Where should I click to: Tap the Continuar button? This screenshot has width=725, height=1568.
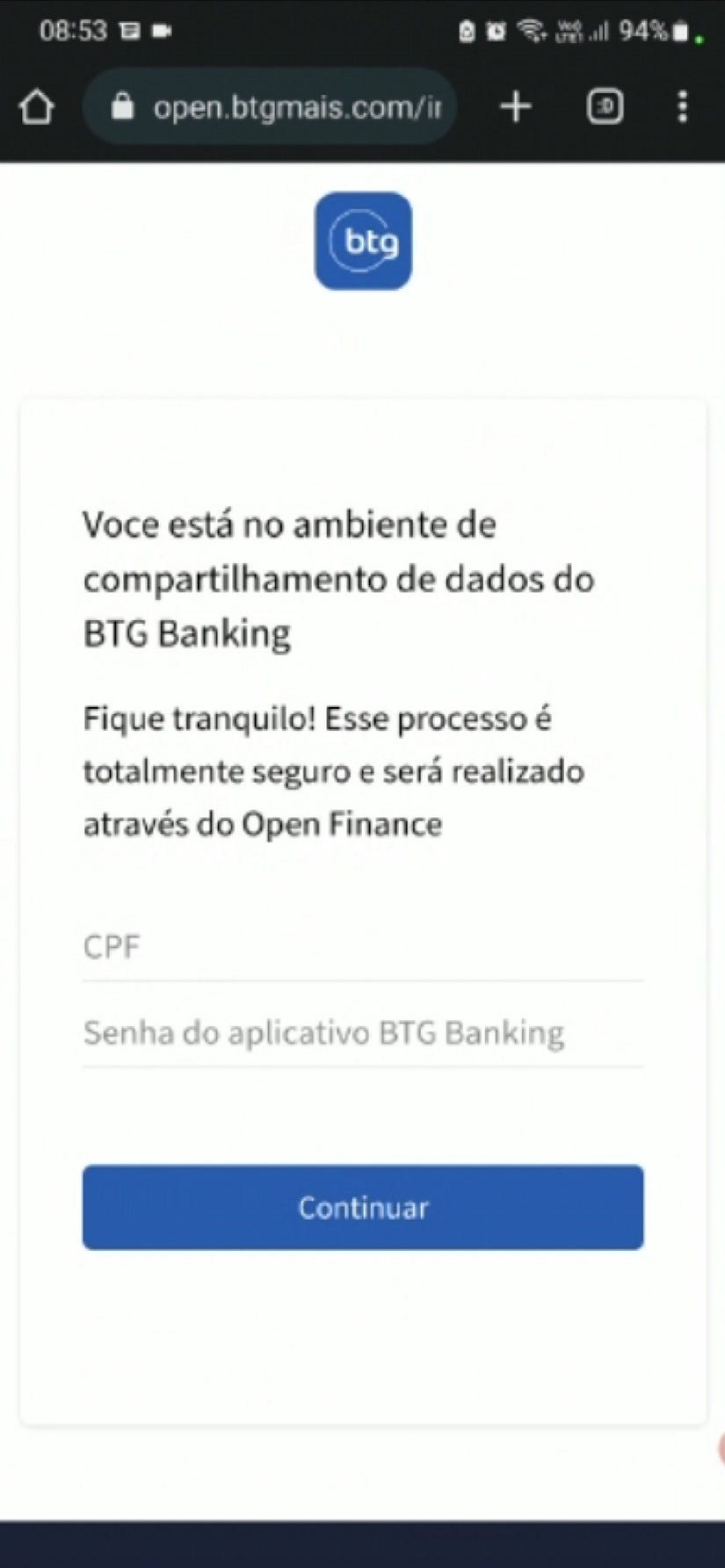point(363,1207)
